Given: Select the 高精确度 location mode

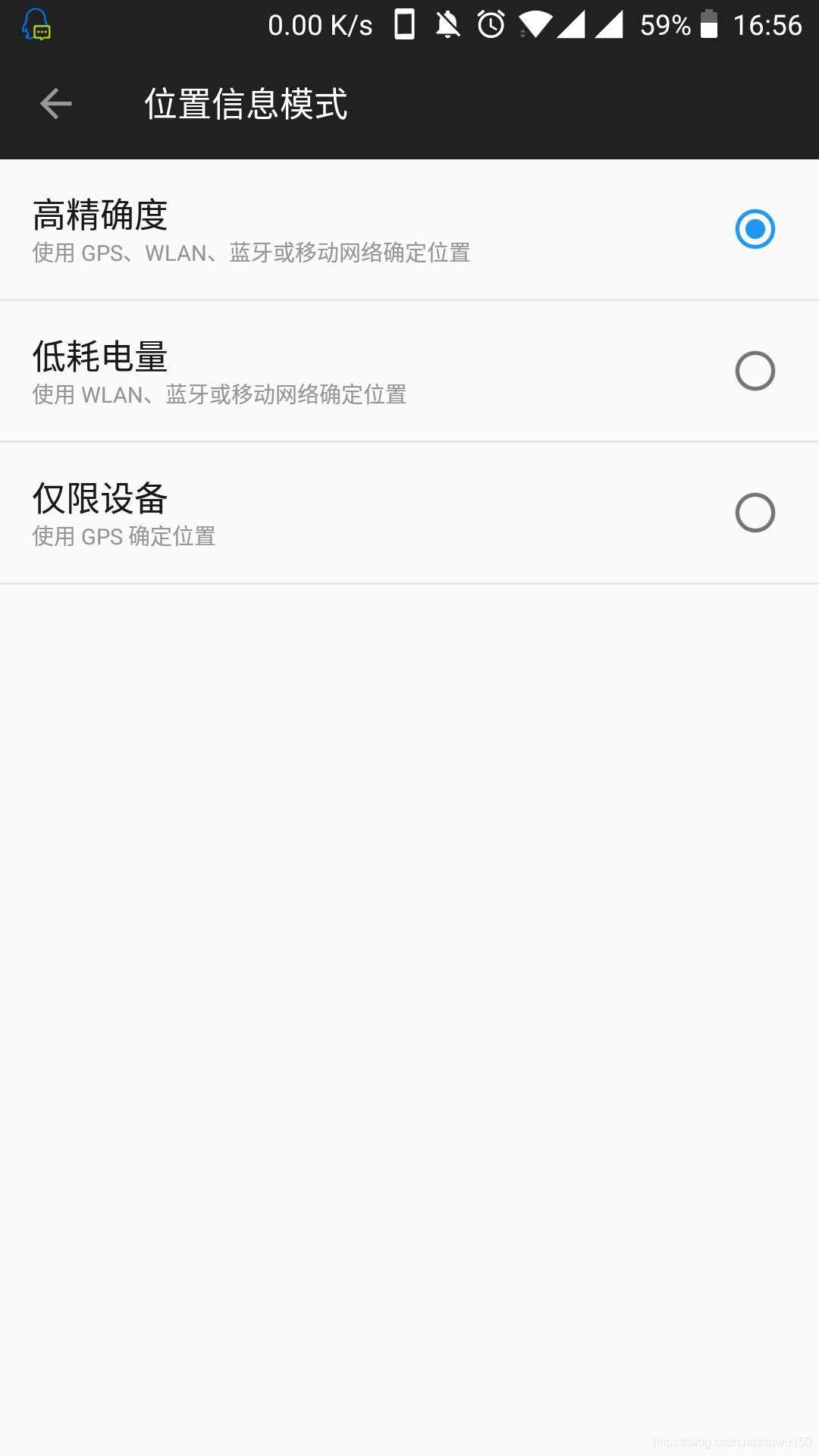Looking at the screenshot, I should (409, 230).
